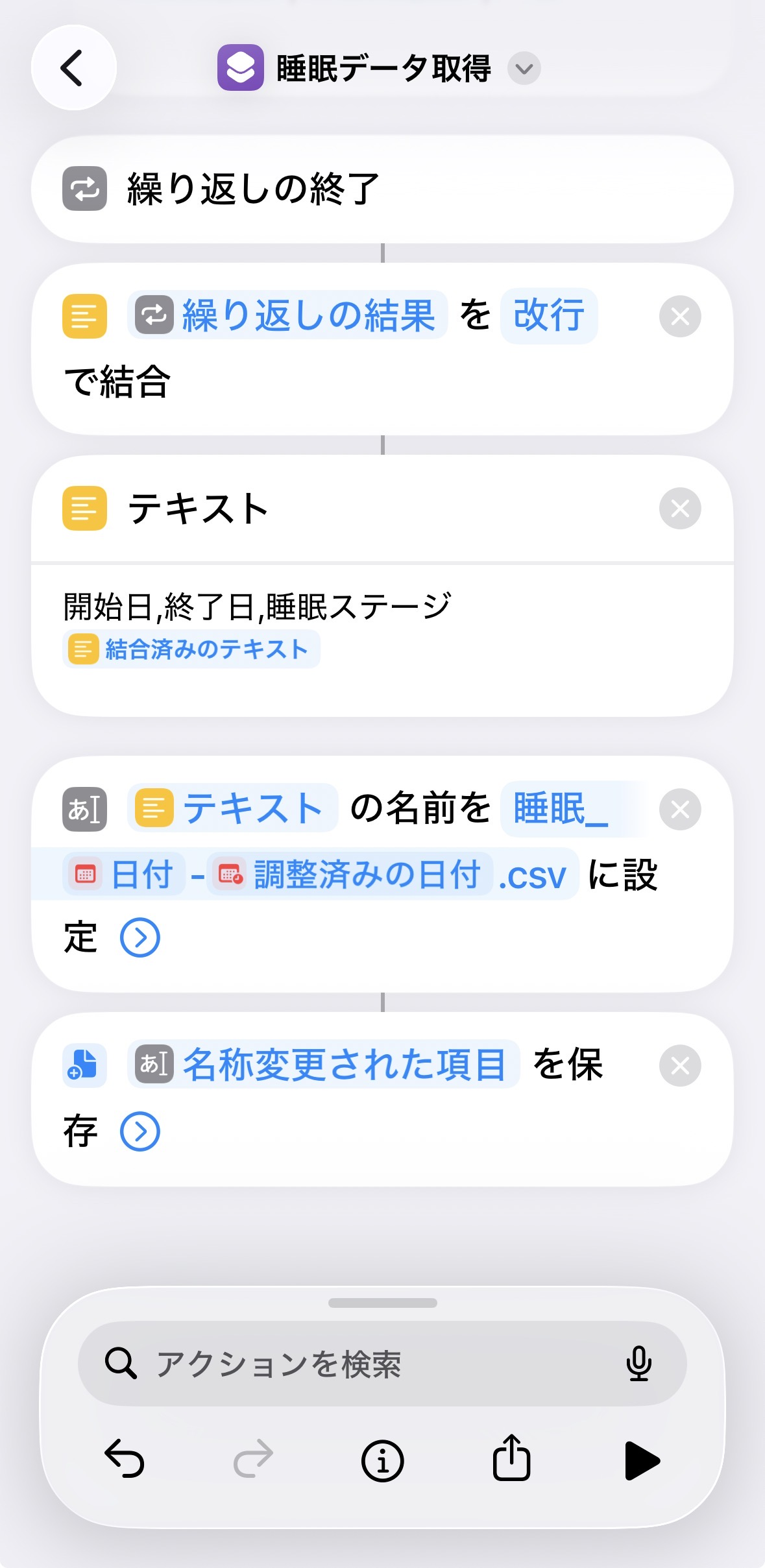Tap the repeat icon on 繰り返しの終了 action
765x1568 pixels.
tap(85, 189)
